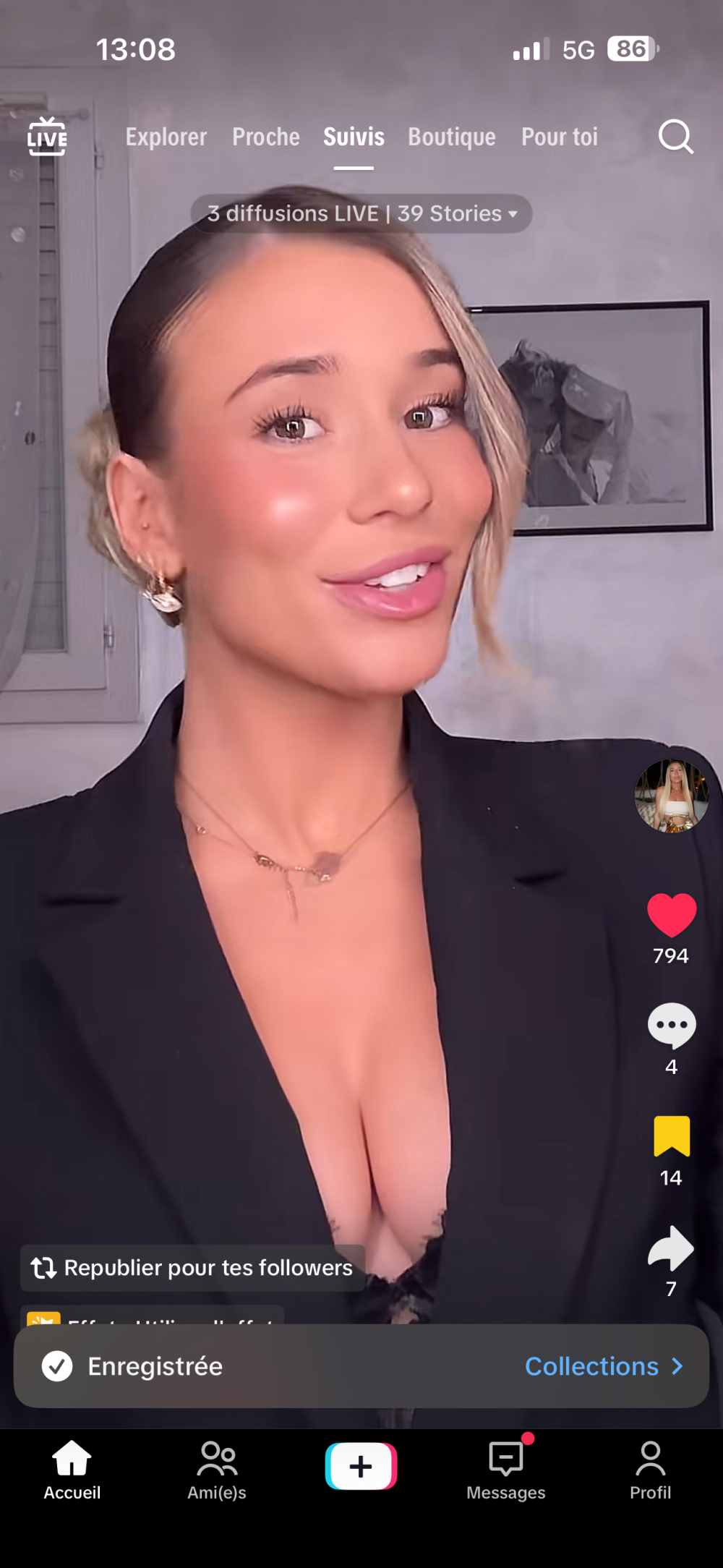
Task: Switch to the Proche tab
Action: [x=265, y=137]
